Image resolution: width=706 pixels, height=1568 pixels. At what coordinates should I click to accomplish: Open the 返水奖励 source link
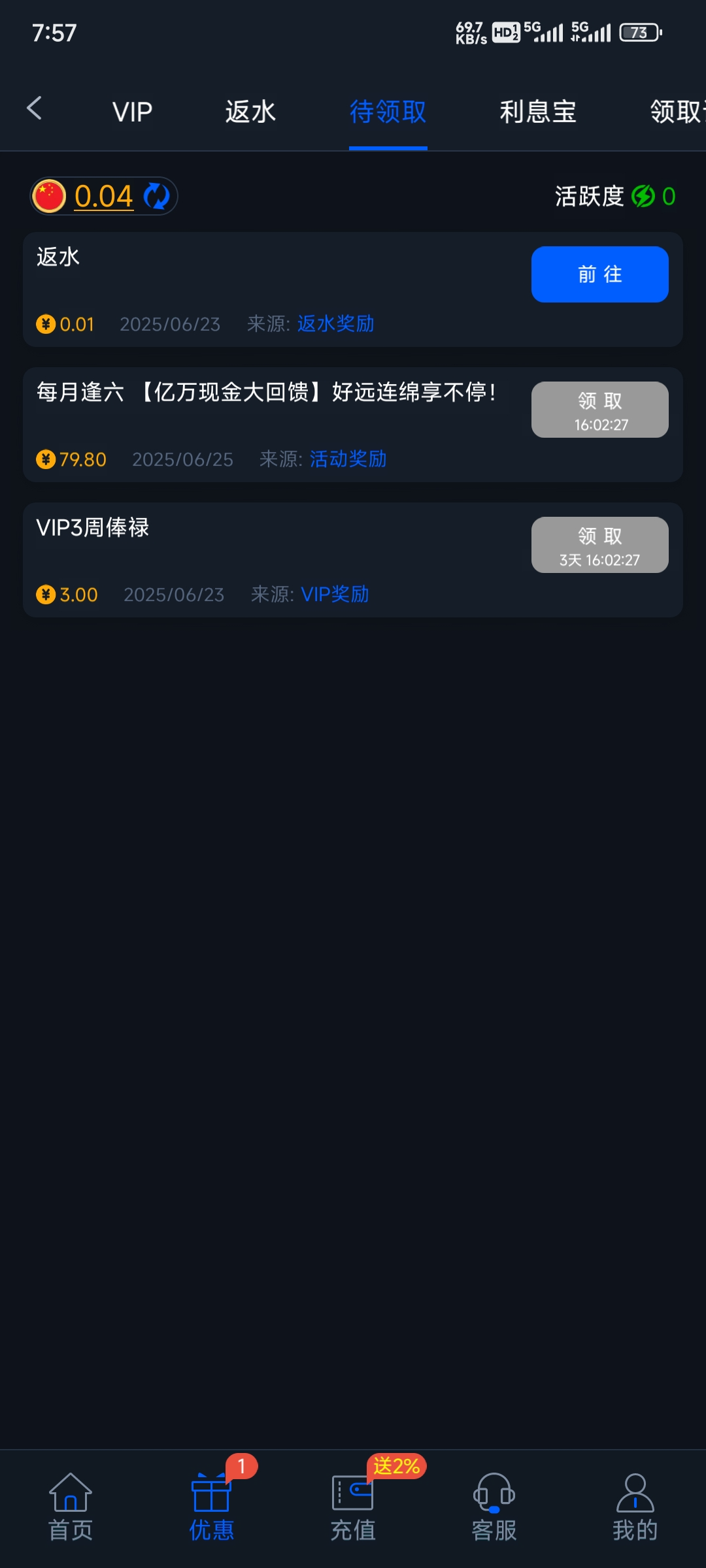(x=335, y=324)
